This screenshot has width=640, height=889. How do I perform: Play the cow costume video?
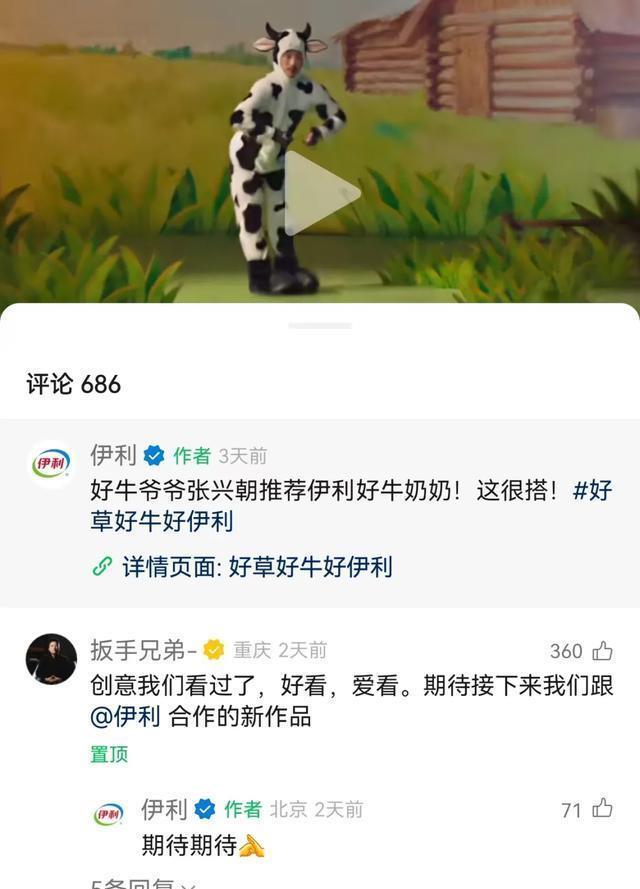click(x=322, y=193)
